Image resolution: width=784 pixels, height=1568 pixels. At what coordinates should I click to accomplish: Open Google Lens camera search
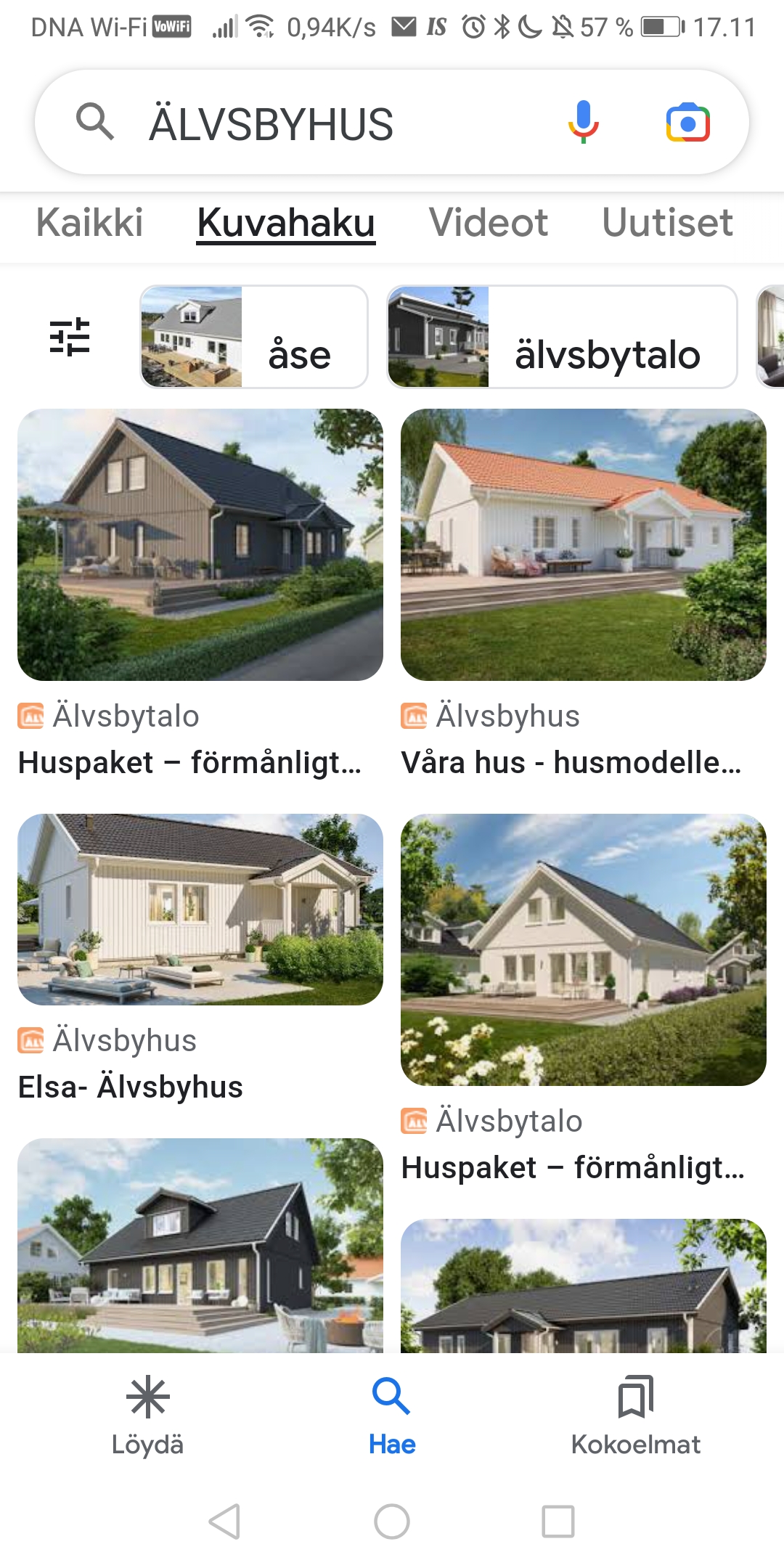pyautogui.click(x=687, y=123)
